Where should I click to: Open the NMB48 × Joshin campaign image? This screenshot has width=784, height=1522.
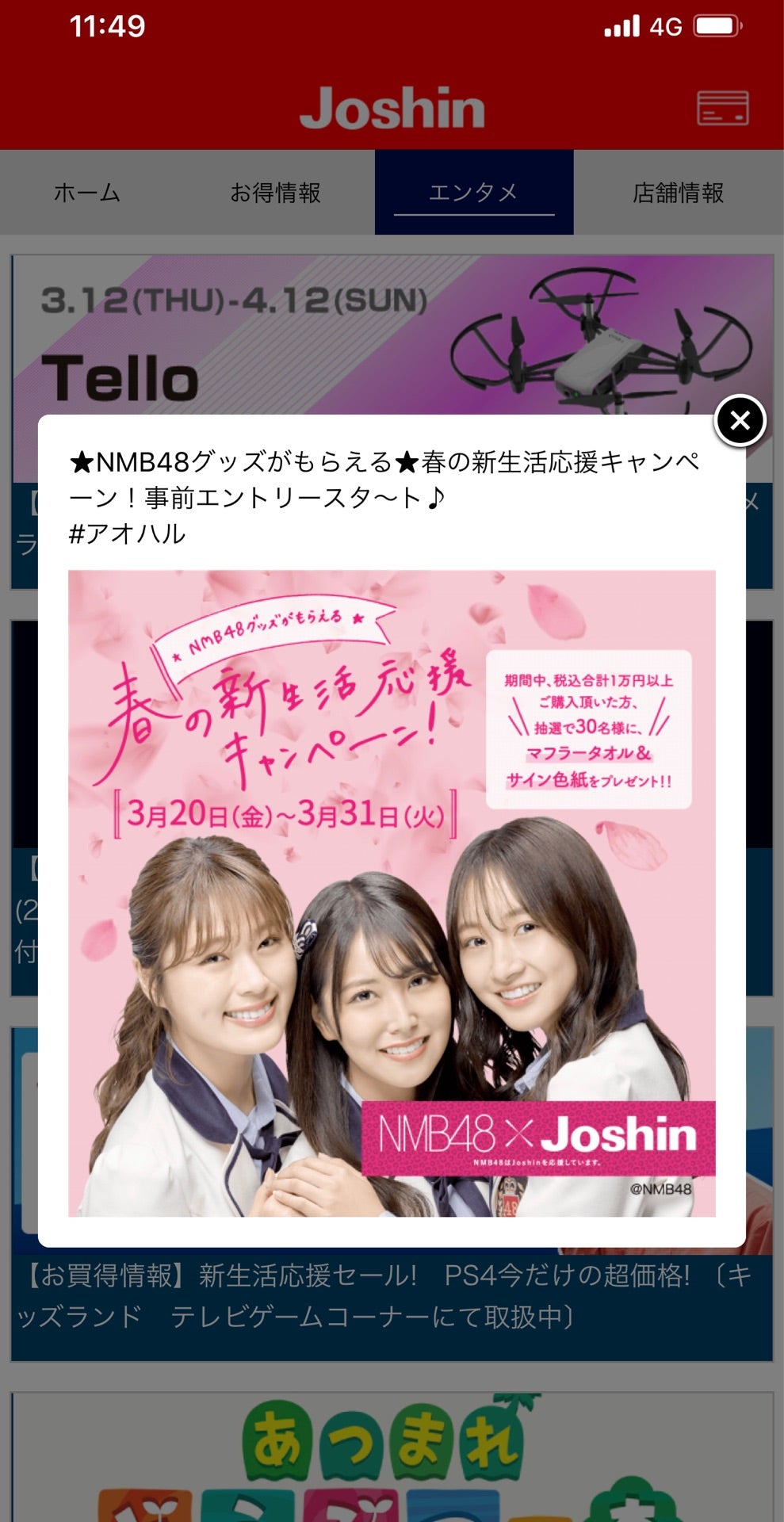pos(392,893)
